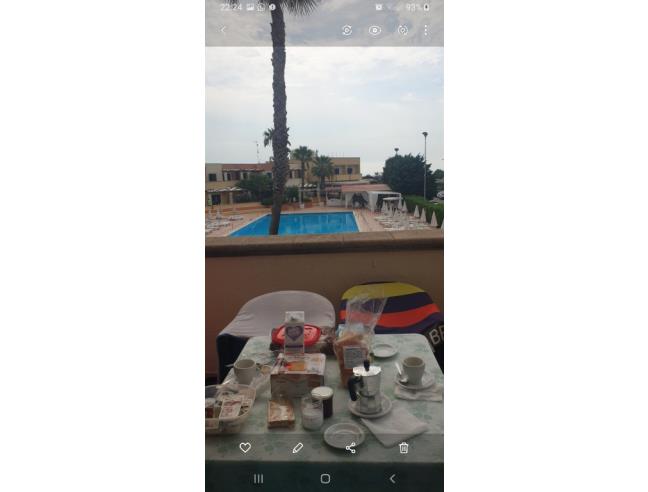648x492 pixels.
Task: Open Bixby Vision eye icon
Action: pos(375,30)
